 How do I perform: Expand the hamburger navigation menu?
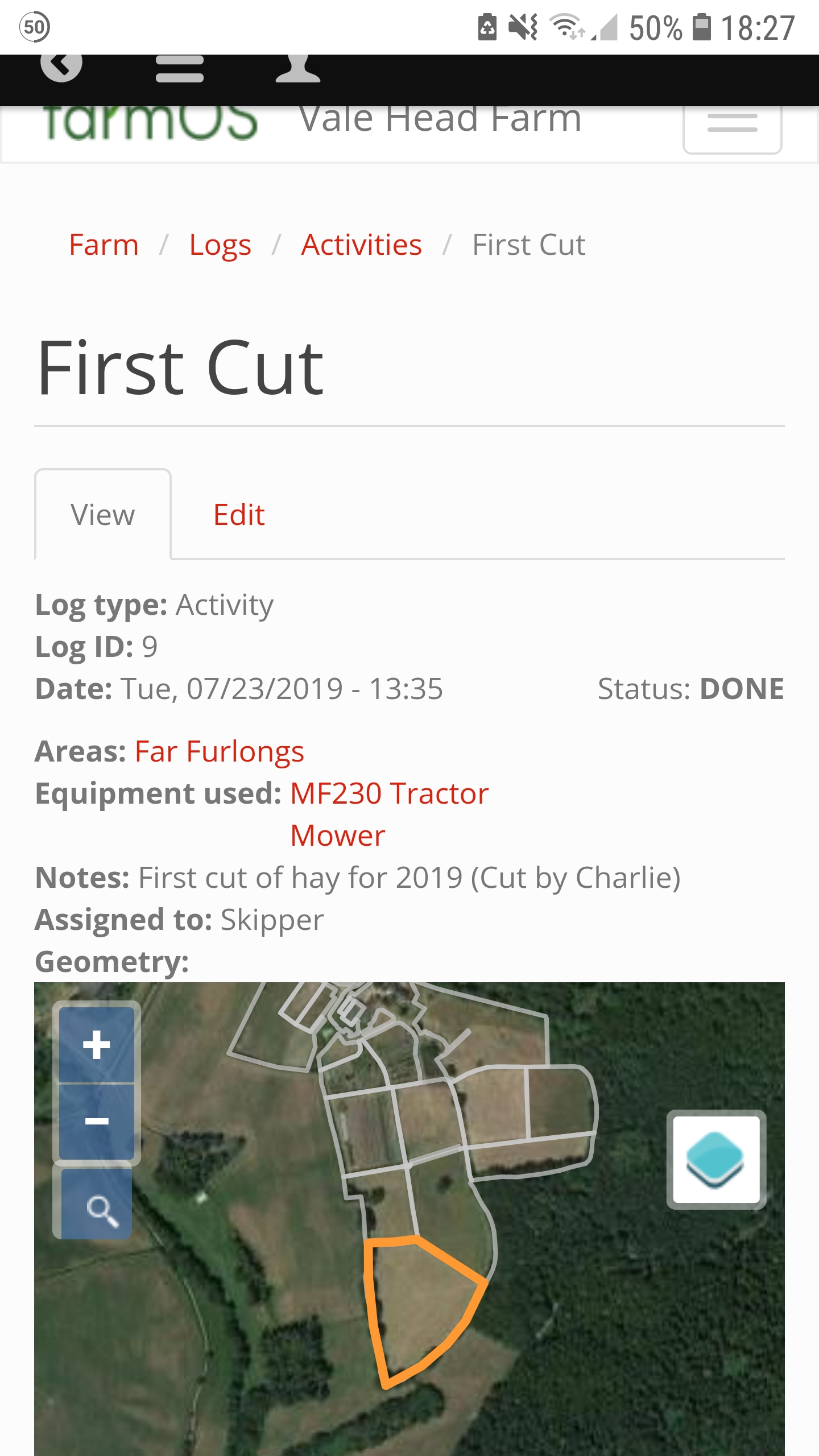click(732, 124)
